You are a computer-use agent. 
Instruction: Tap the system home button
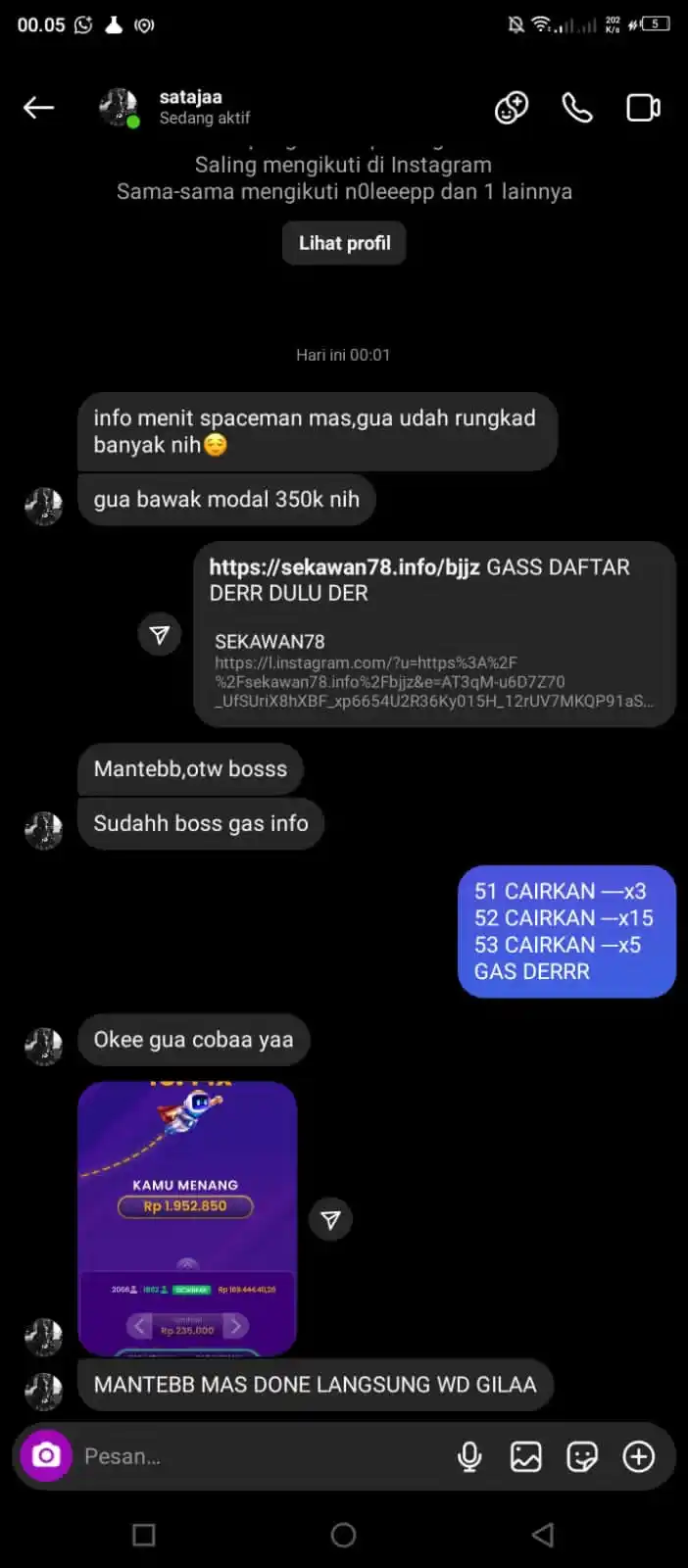tap(343, 1535)
